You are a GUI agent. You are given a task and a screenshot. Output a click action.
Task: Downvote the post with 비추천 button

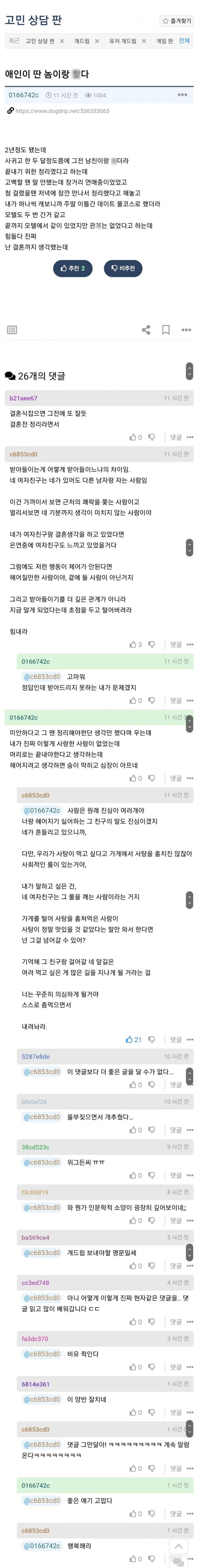click(123, 268)
